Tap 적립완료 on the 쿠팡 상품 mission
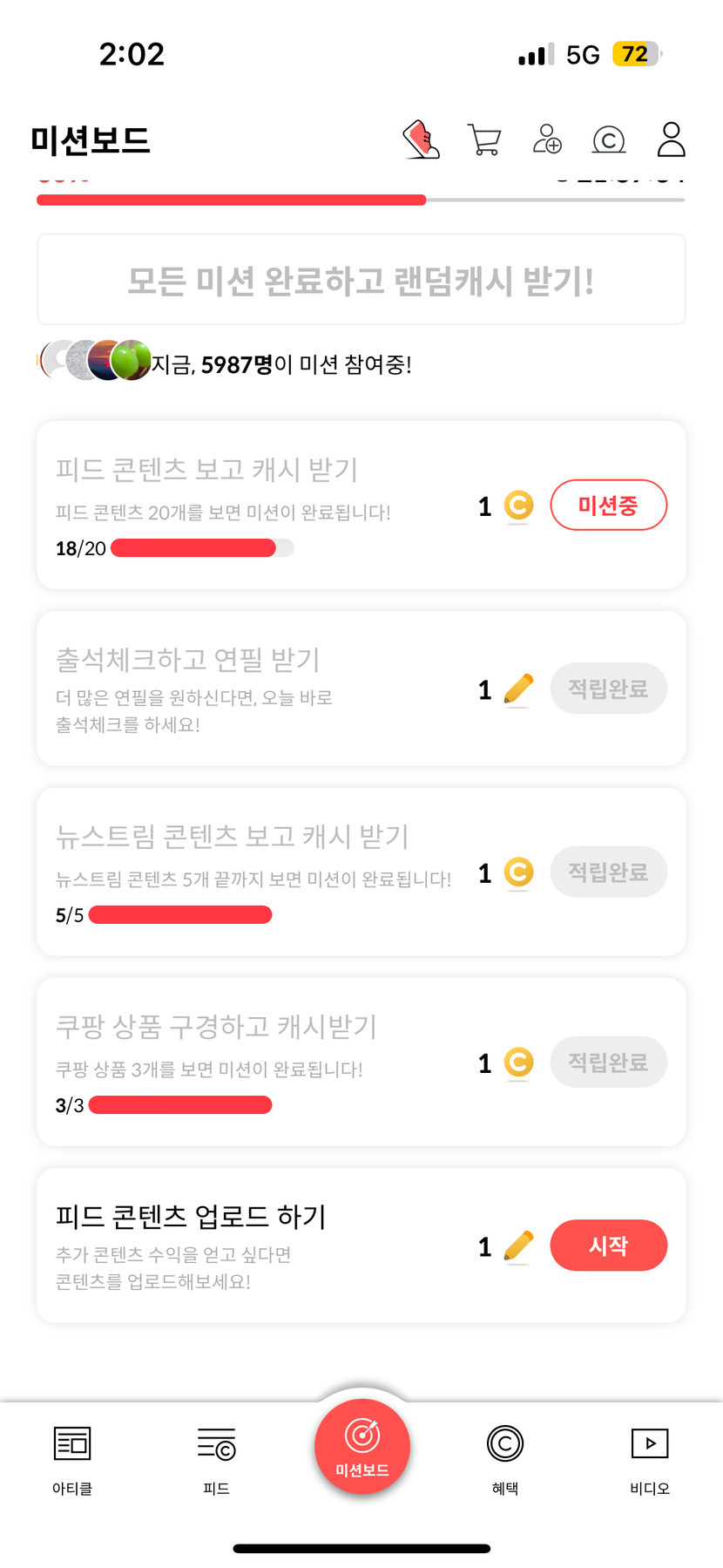This screenshot has width=723, height=1568. coord(608,1062)
